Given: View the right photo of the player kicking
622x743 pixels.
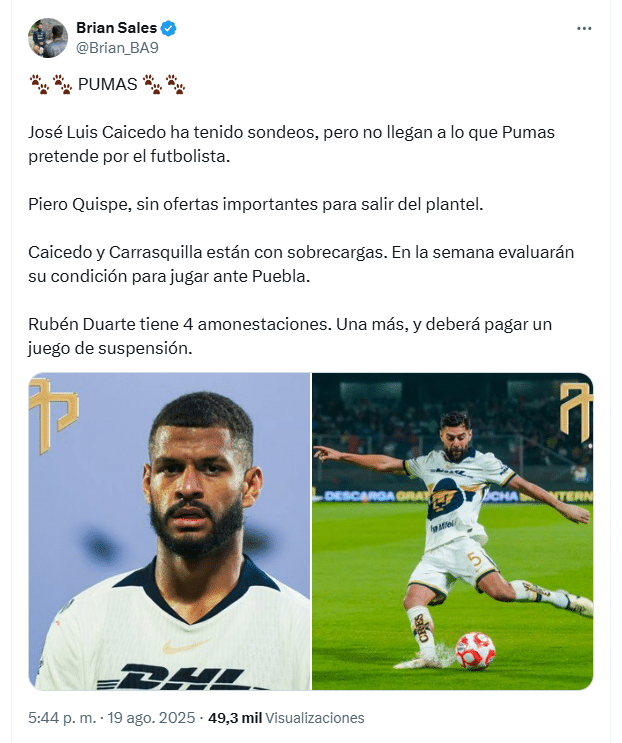Looking at the screenshot, I should 452,531.
